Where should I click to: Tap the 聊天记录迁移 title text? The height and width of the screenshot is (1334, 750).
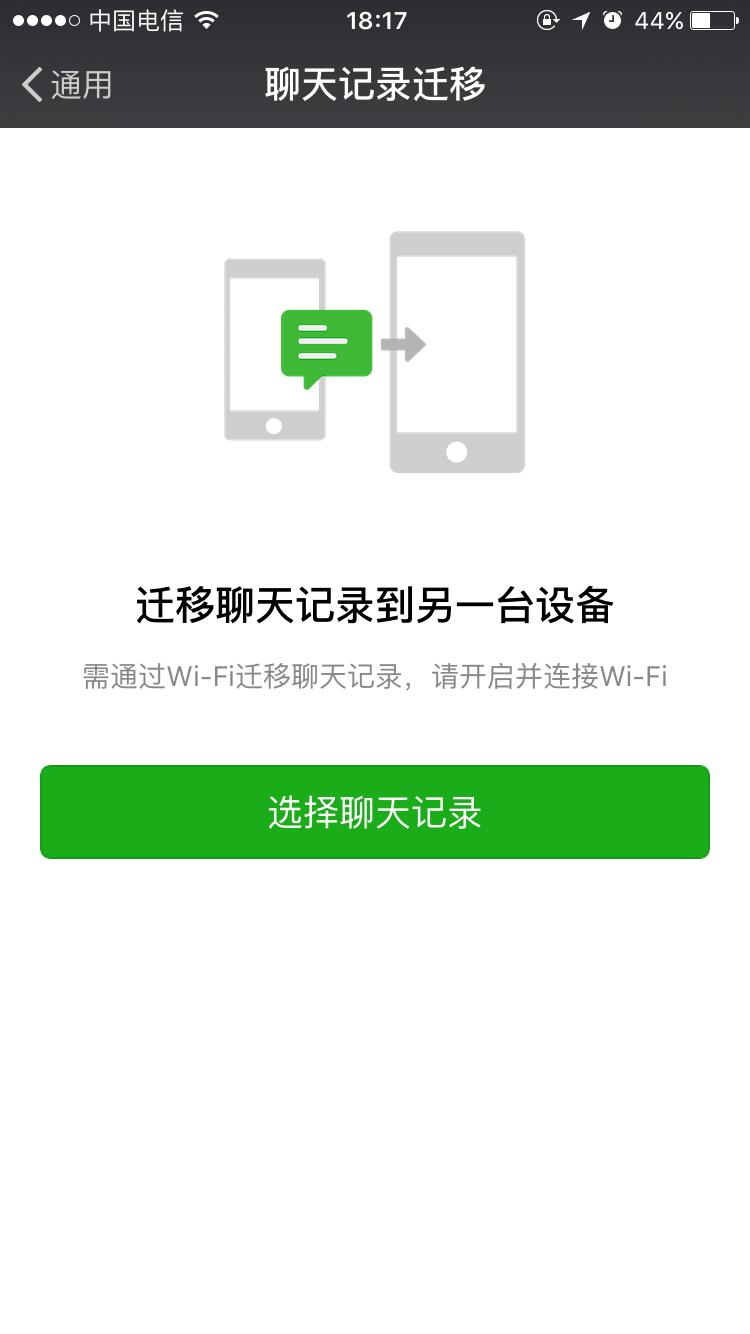[375, 85]
